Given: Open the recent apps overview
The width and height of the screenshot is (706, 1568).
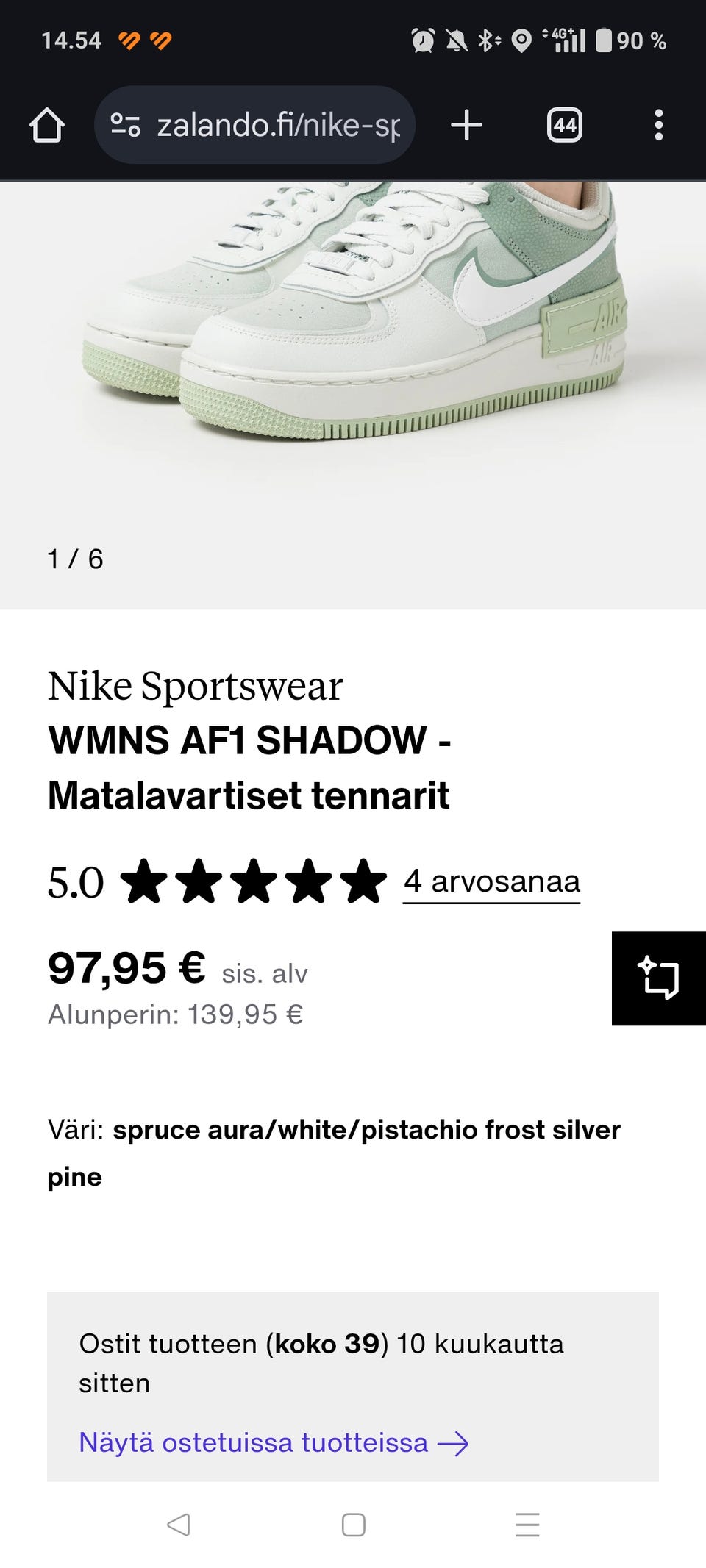Looking at the screenshot, I should click(527, 1525).
